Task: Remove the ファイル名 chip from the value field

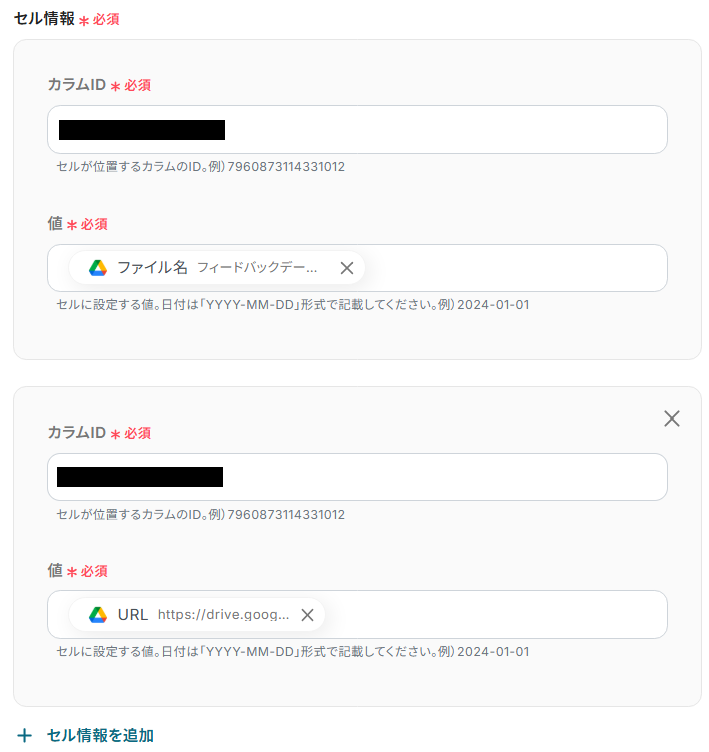Action: click(347, 268)
